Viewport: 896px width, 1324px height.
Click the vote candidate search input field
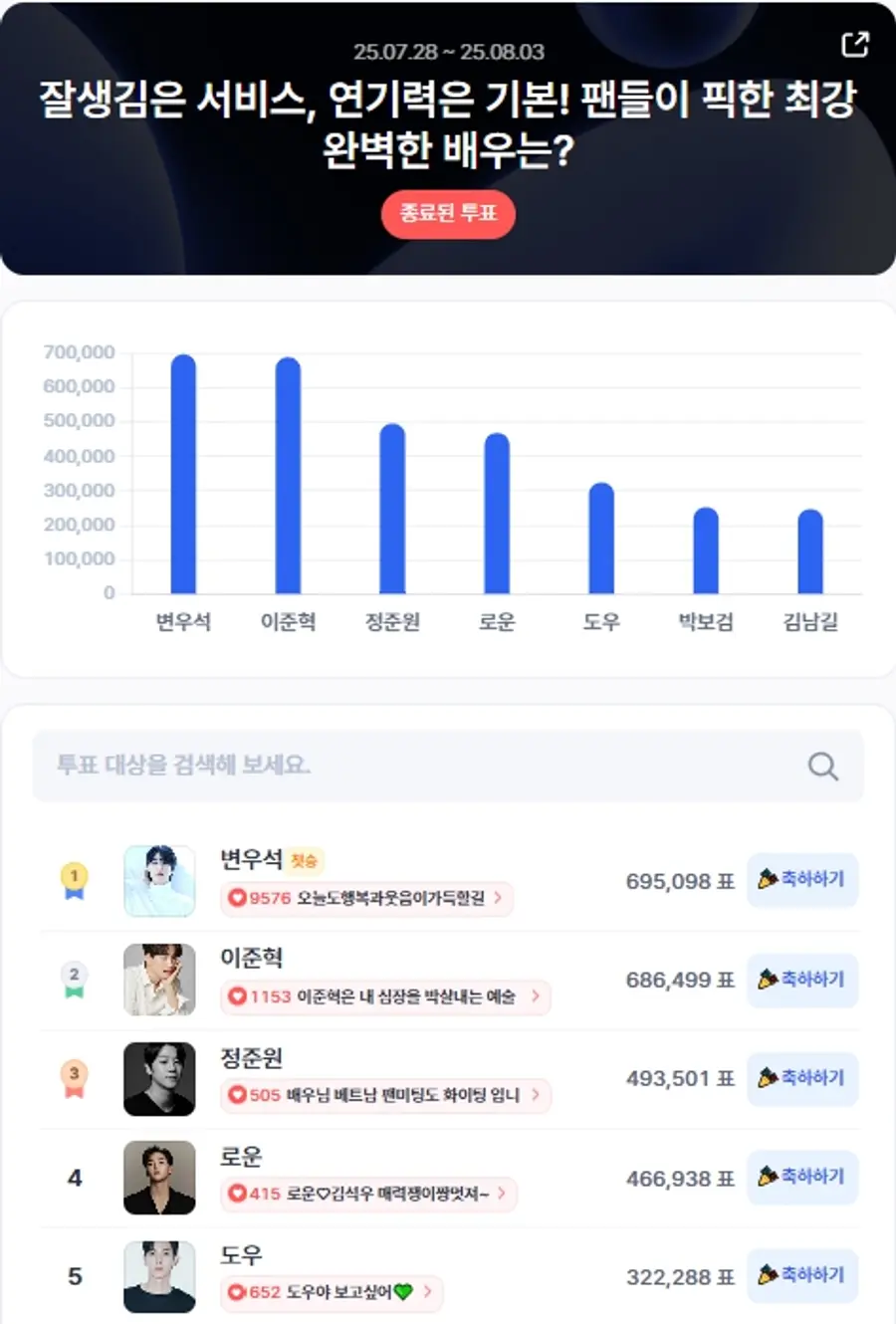(398, 766)
